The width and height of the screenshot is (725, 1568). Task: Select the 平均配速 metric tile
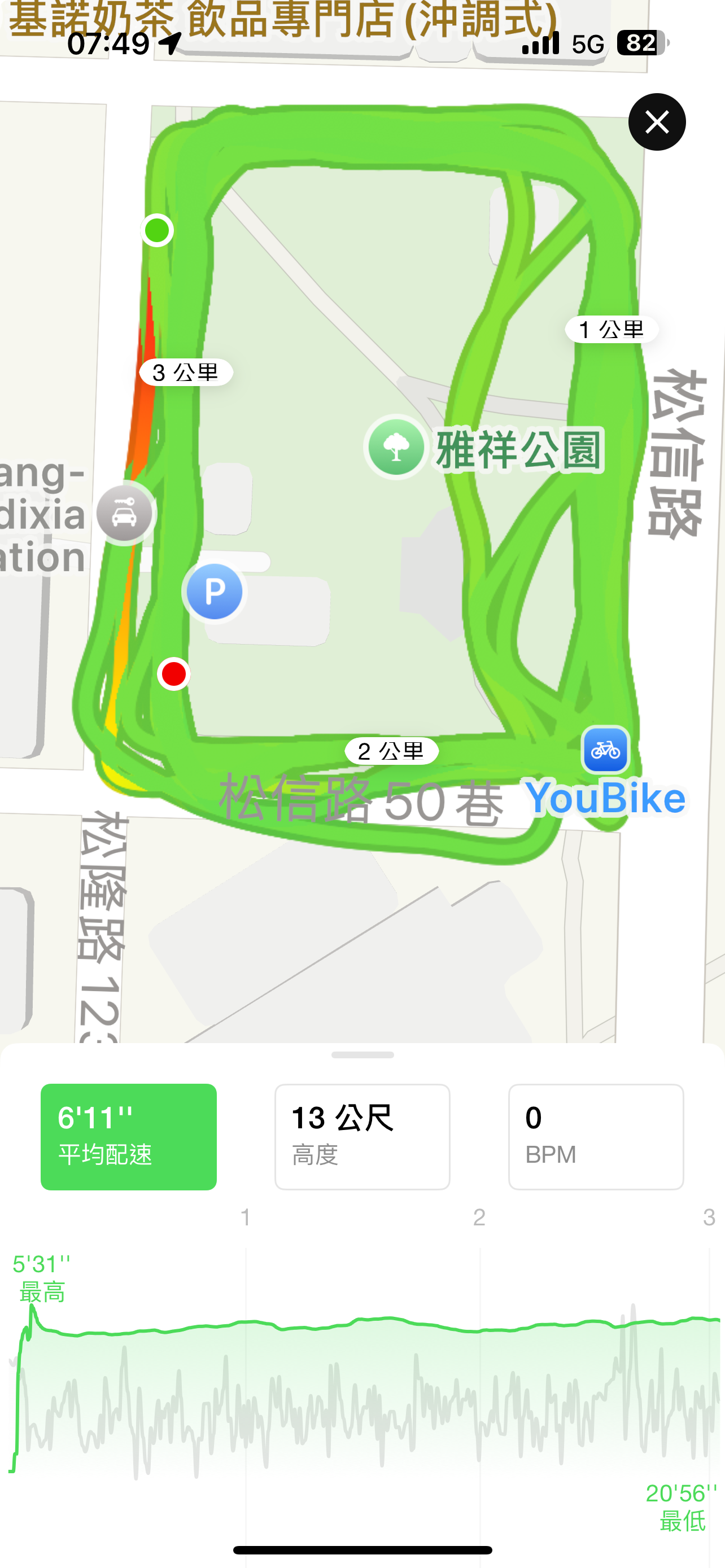tap(128, 1136)
